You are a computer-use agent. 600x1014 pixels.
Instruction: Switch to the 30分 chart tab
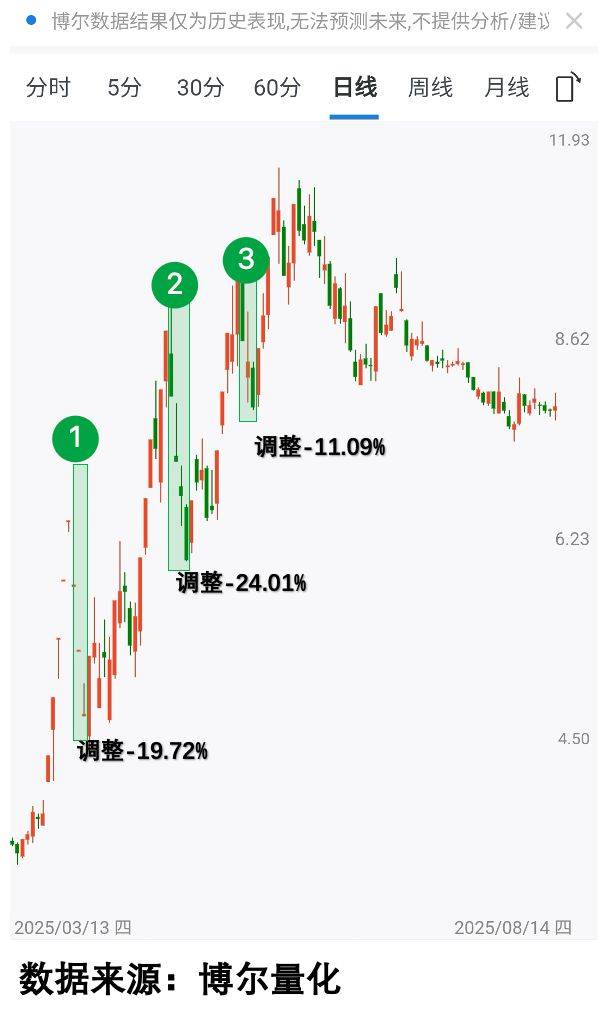point(200,88)
